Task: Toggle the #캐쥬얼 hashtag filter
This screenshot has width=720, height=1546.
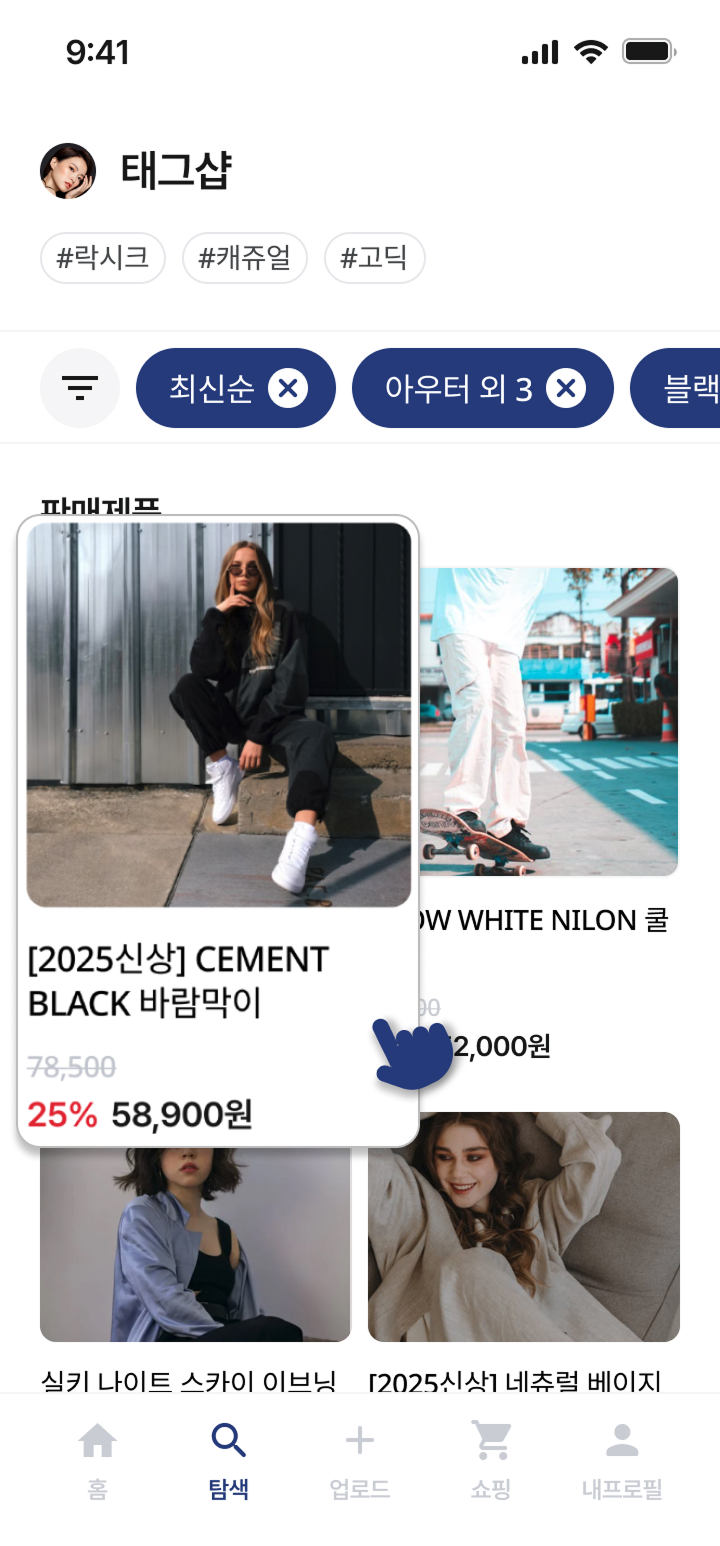Action: [x=245, y=257]
